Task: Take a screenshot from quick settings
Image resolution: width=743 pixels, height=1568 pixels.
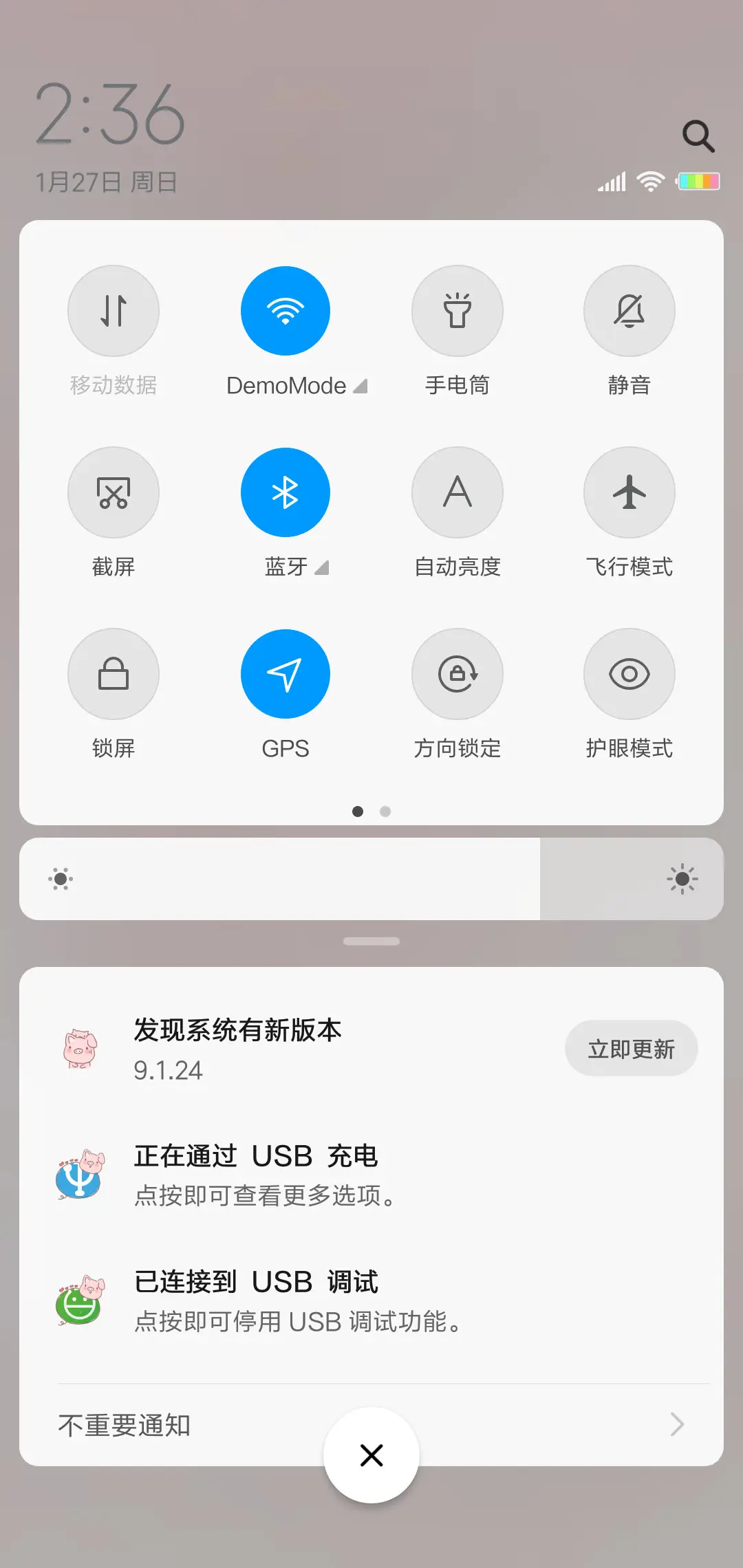Action: [x=114, y=492]
